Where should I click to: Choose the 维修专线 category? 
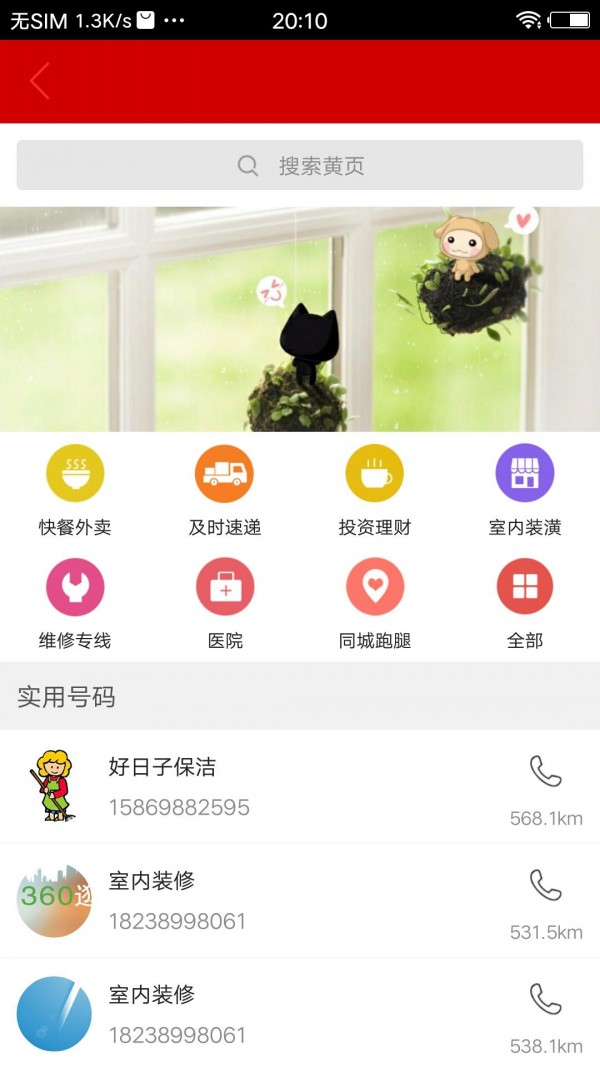click(x=75, y=603)
